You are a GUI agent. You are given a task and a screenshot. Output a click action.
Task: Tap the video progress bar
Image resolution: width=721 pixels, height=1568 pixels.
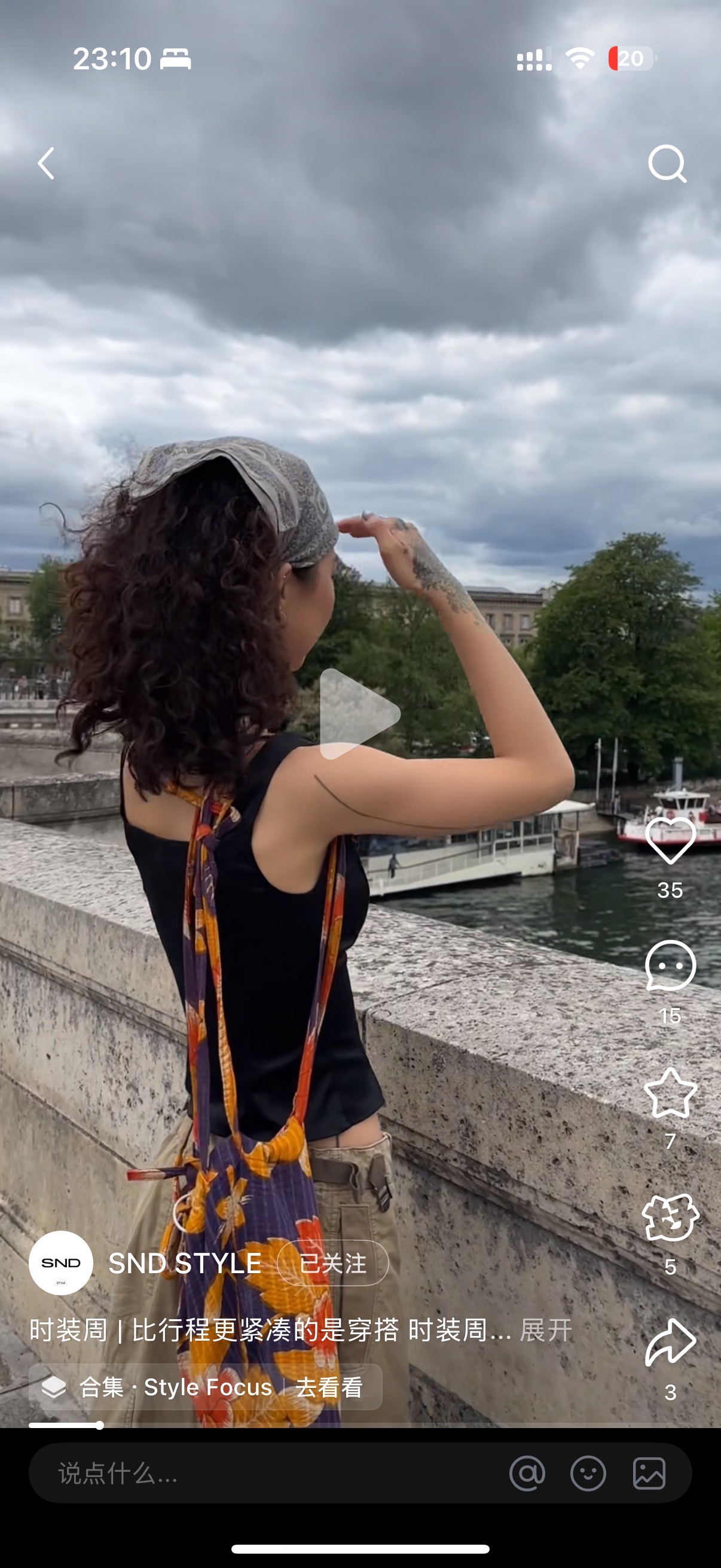360,1425
